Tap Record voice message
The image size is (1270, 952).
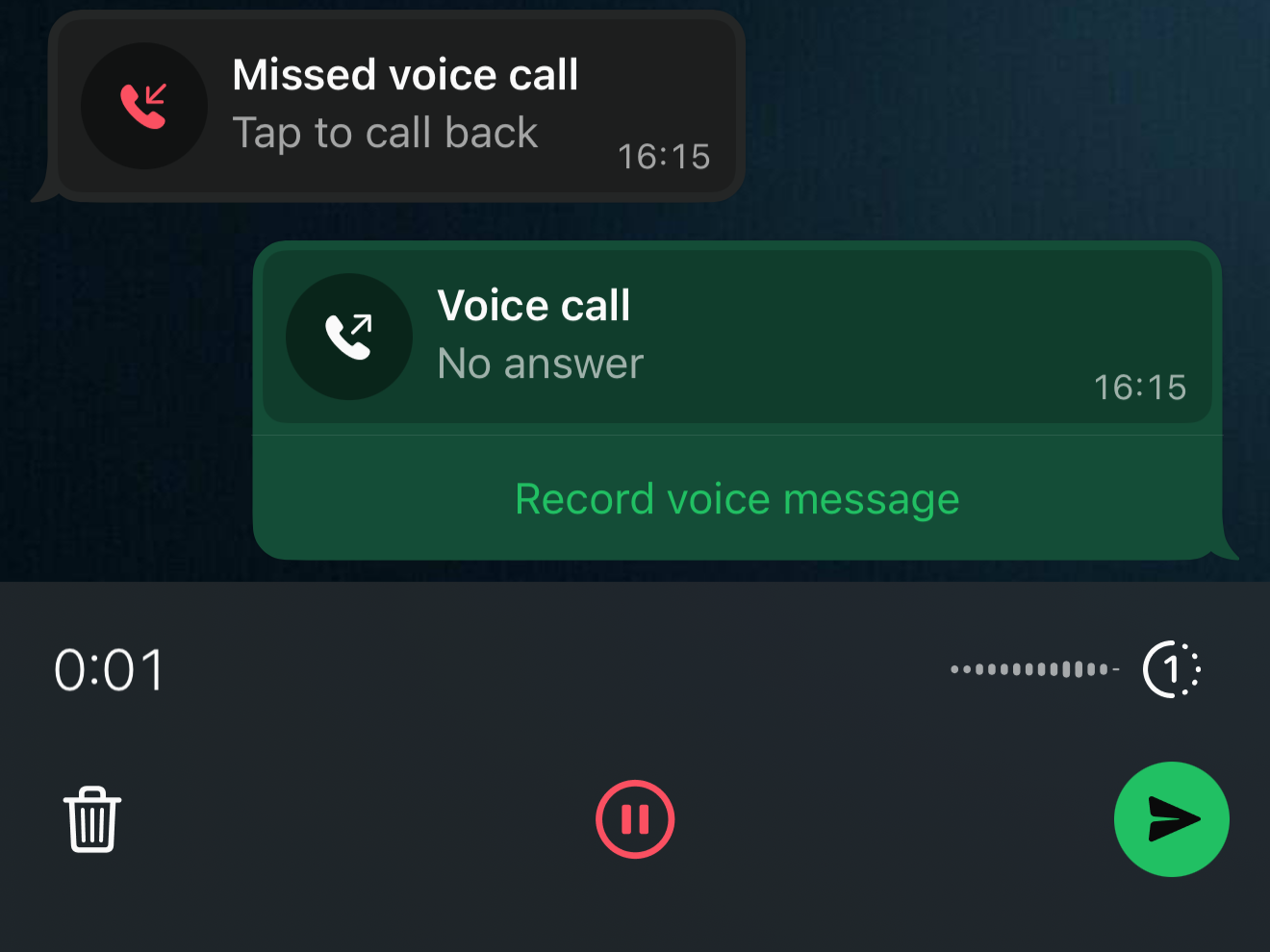(x=737, y=499)
